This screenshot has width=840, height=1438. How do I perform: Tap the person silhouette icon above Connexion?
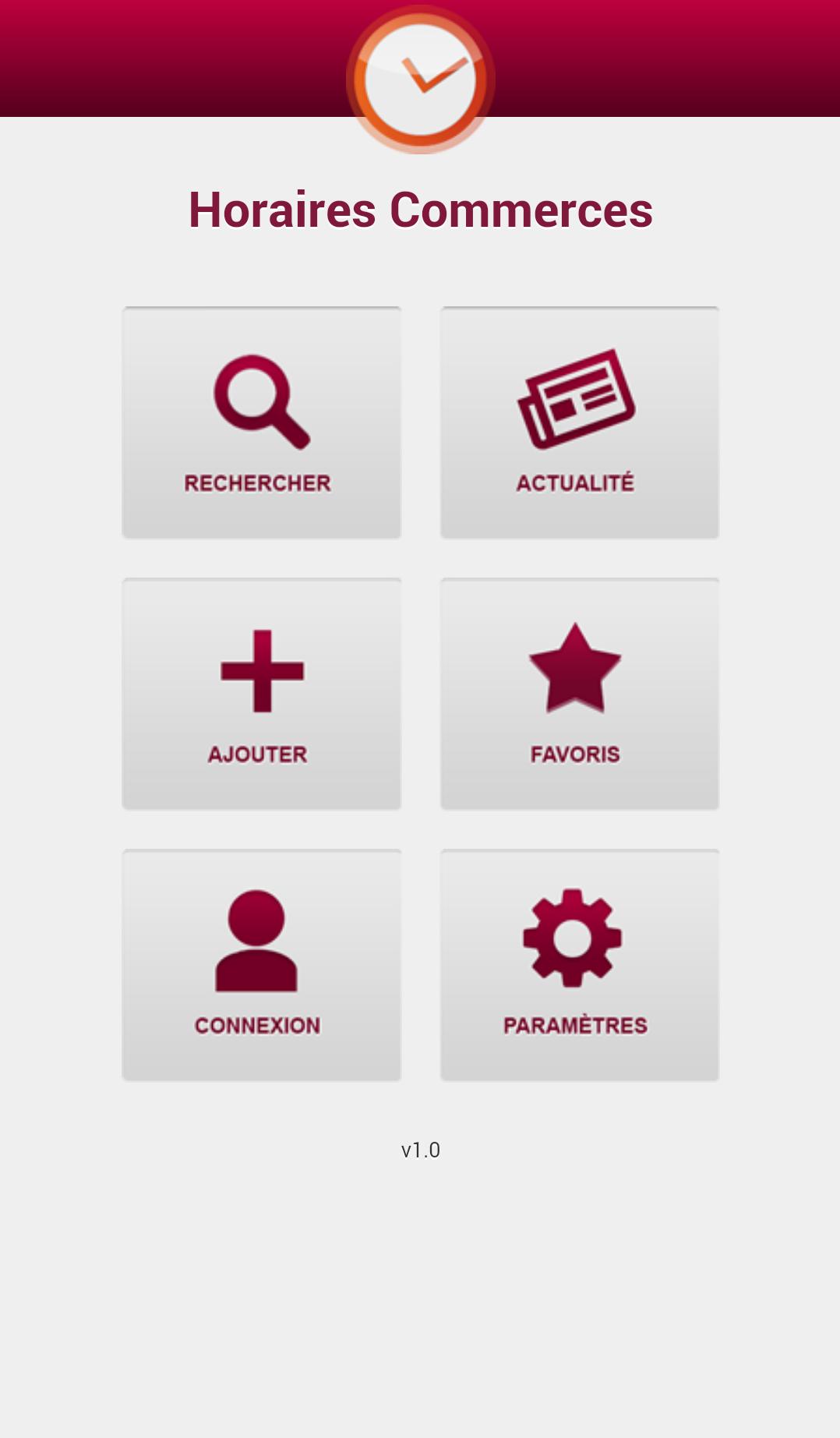pos(257,939)
